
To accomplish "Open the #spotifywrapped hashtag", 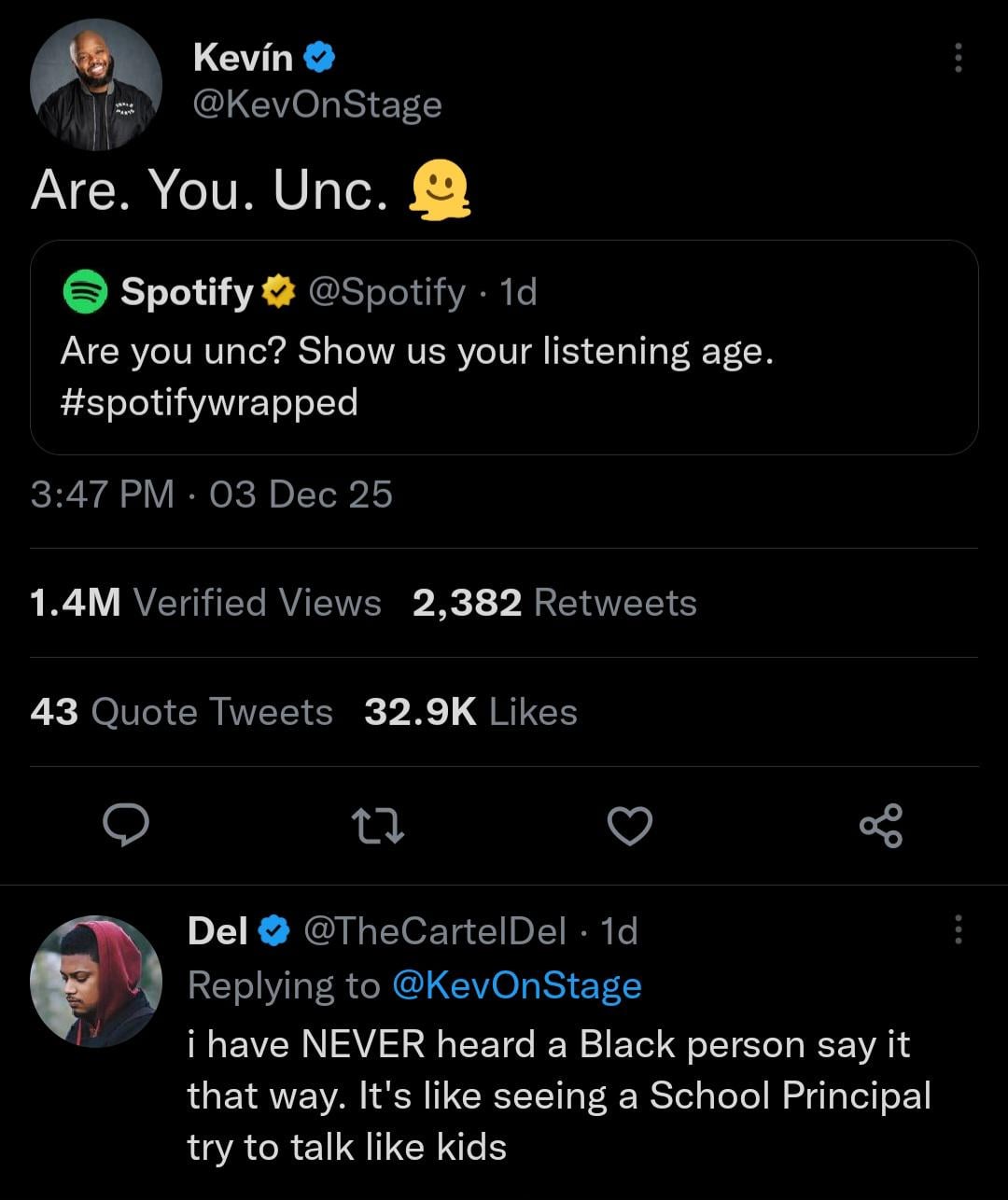I will click(x=210, y=402).
